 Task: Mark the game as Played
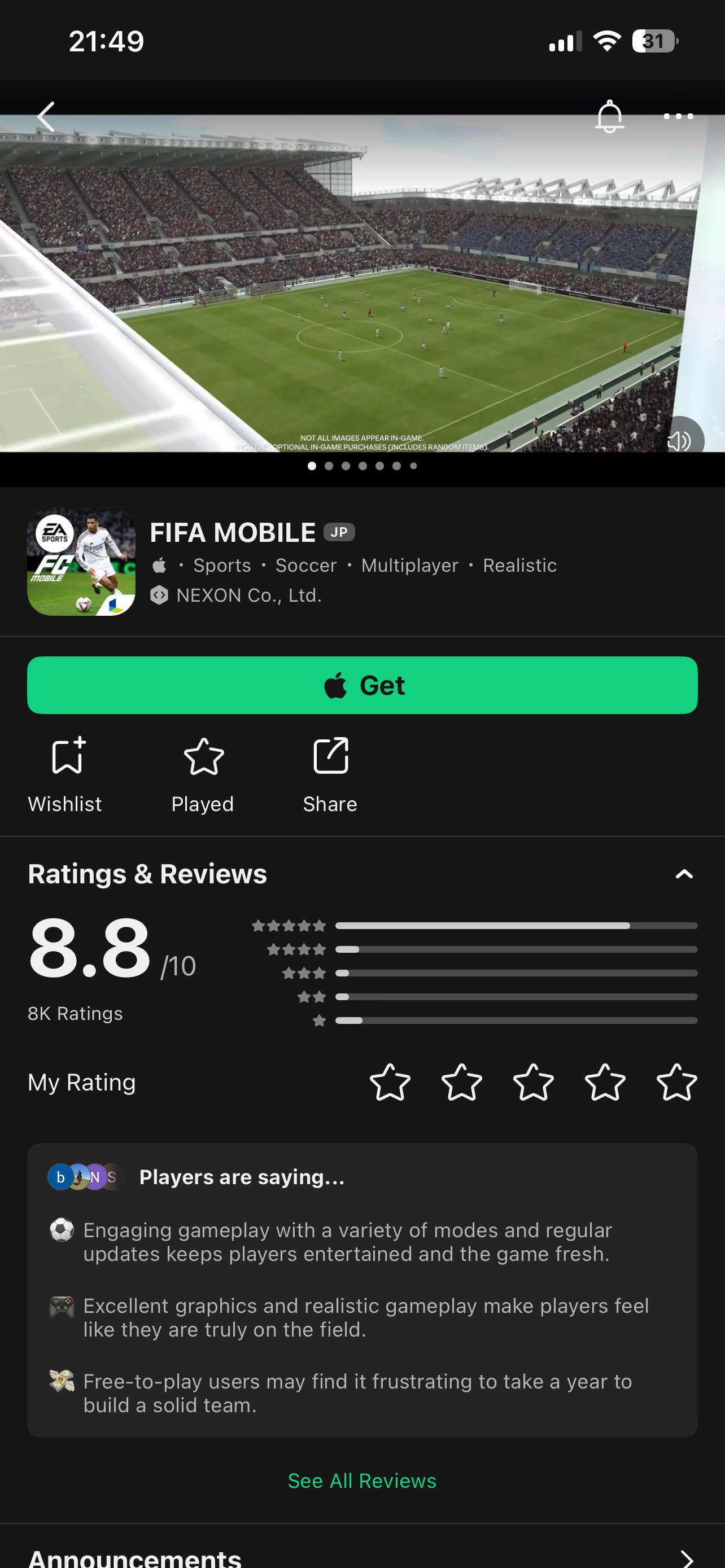pos(203,774)
